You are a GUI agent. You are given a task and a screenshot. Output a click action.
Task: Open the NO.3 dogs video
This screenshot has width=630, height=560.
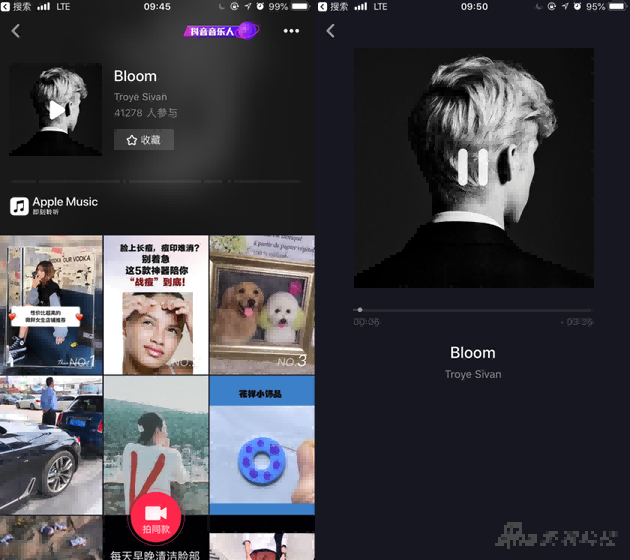click(262, 305)
